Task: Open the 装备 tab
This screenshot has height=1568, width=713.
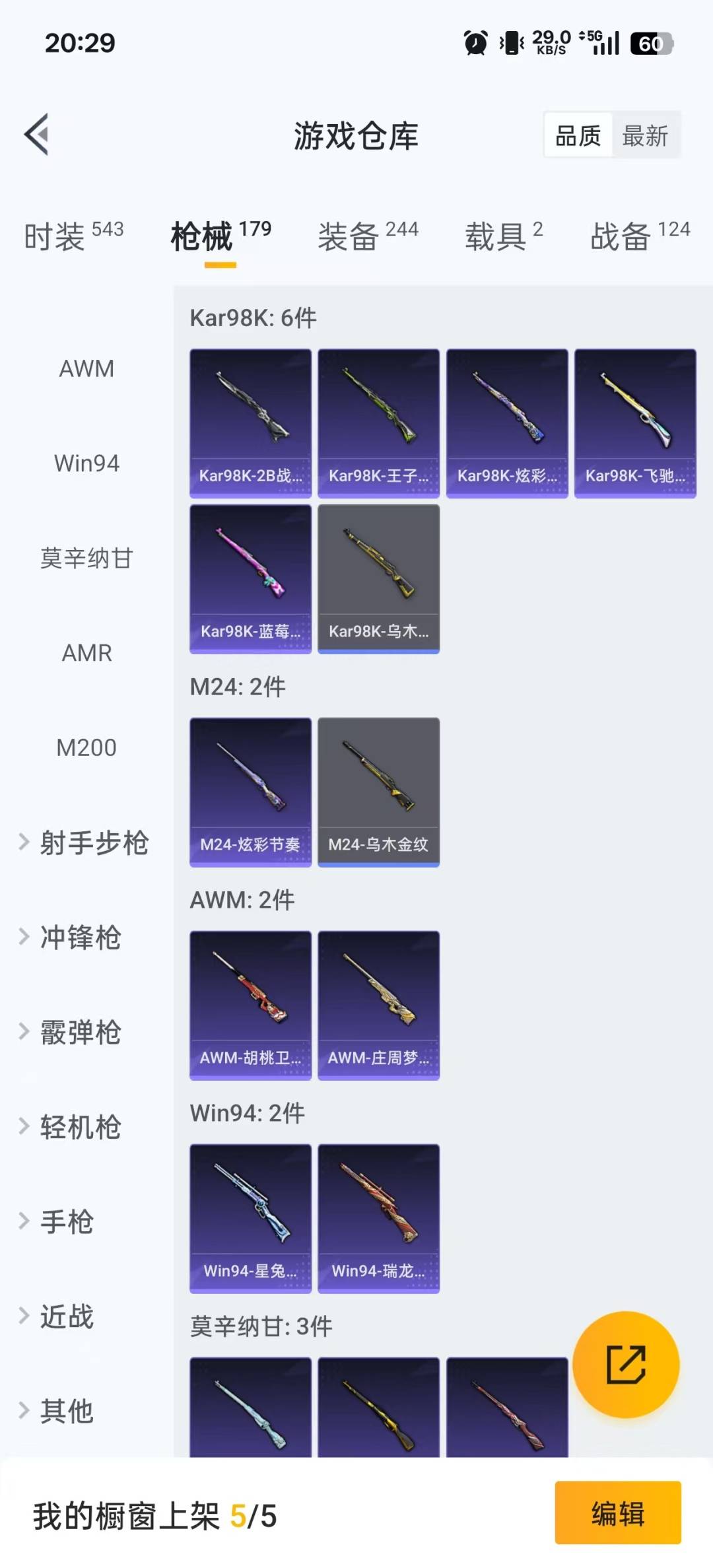Action: [x=368, y=236]
